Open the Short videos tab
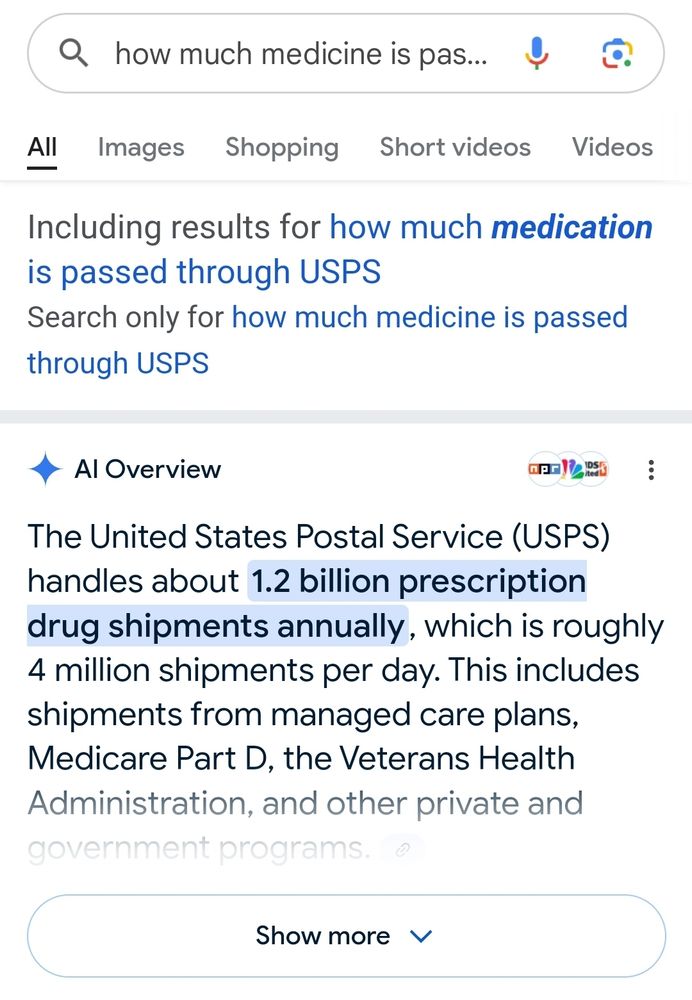Viewport: 692px width, 1000px height. pos(455,147)
